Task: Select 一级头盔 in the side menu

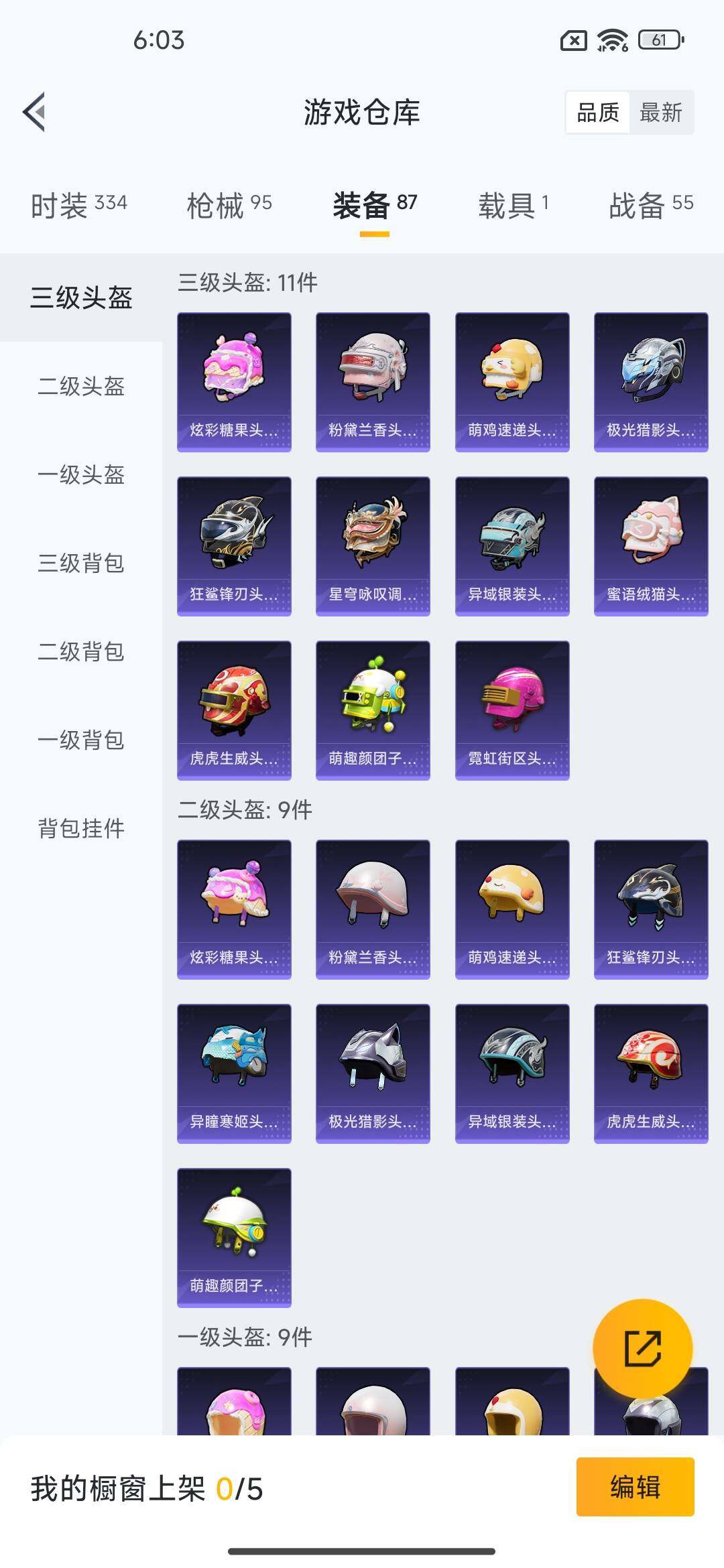Action: coord(81,474)
